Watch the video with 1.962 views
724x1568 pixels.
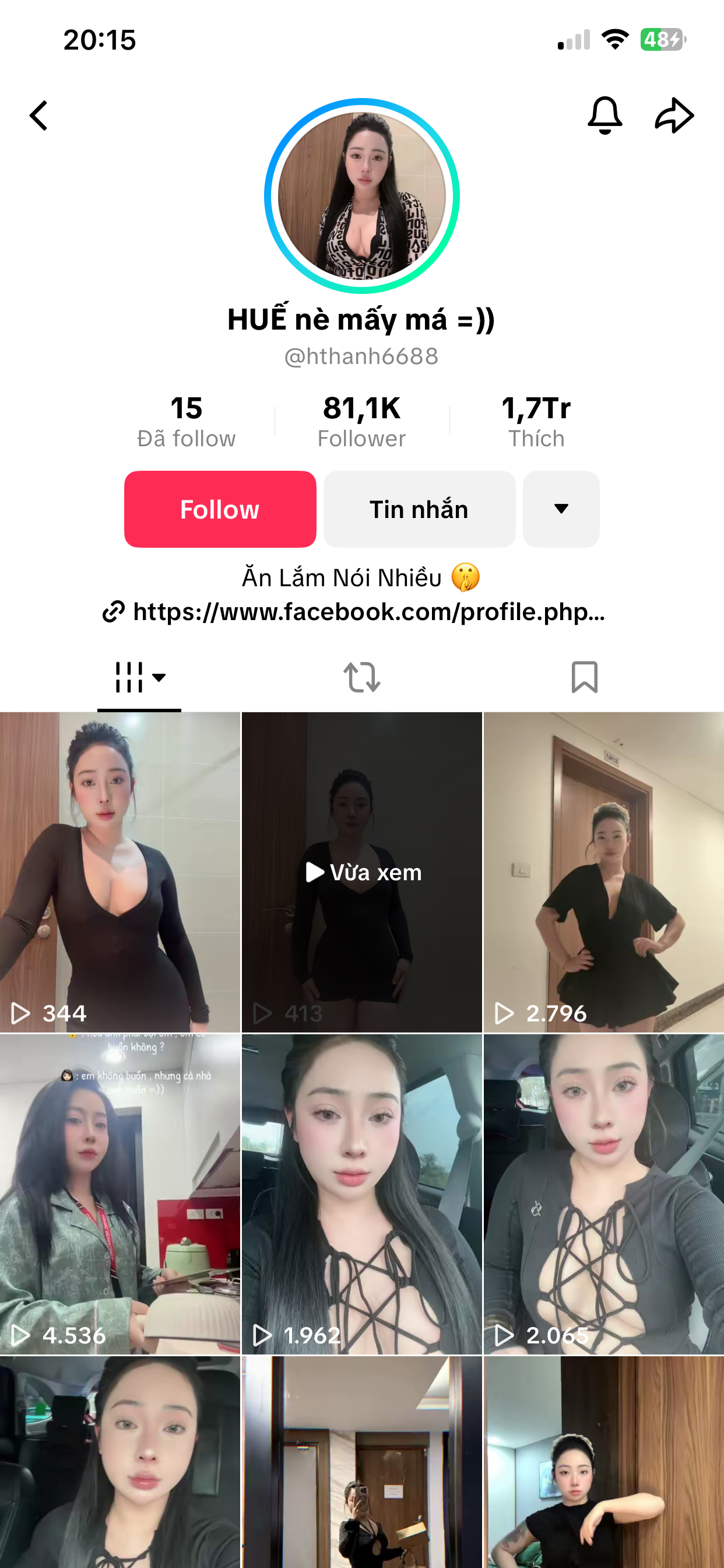pyautogui.click(x=362, y=1194)
